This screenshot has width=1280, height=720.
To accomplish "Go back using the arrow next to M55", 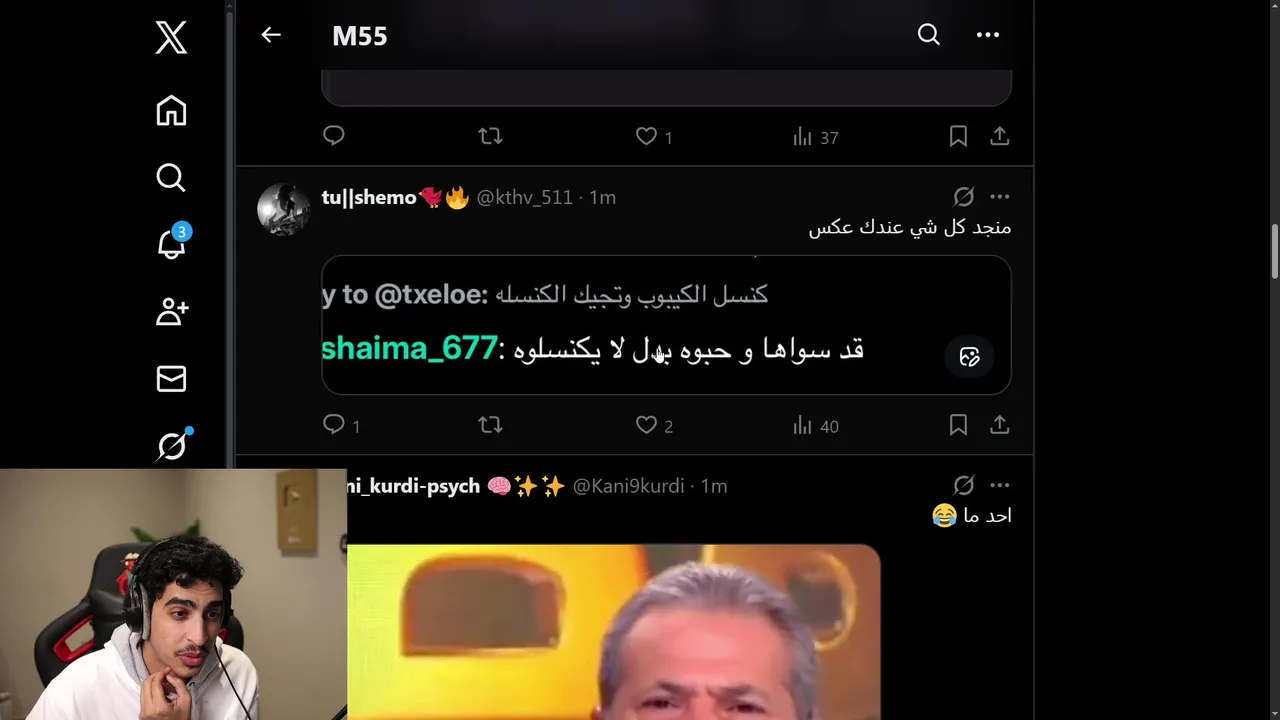I will pos(271,35).
